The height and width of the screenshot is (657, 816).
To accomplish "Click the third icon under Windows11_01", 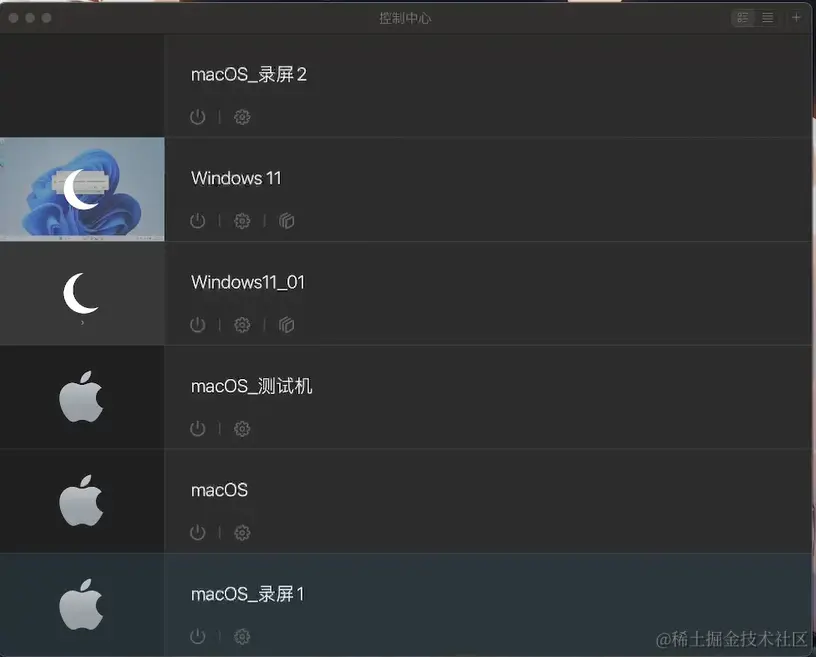I will pos(287,325).
